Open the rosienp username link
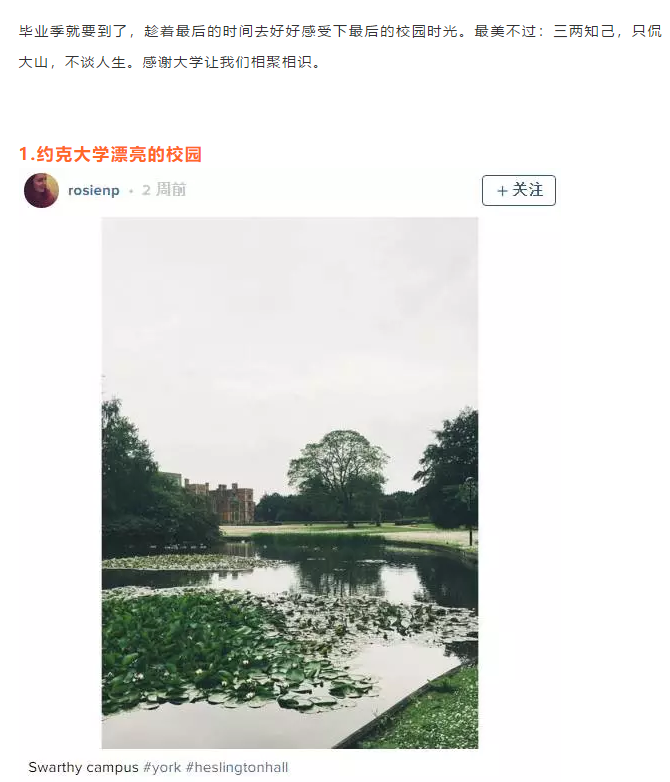This screenshot has height=782, width=670. pos(93,190)
